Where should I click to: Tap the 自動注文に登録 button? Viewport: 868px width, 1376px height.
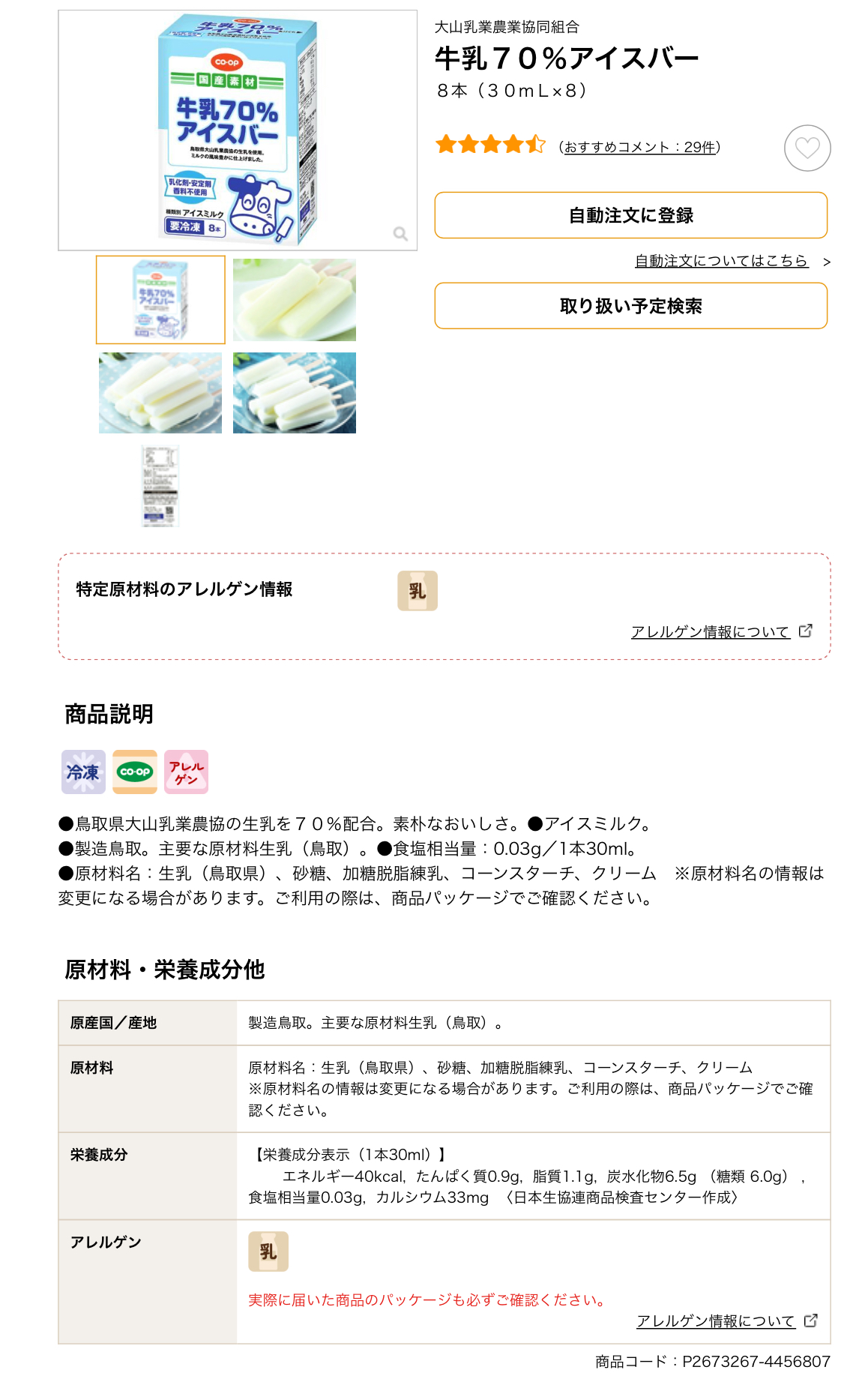pyautogui.click(x=630, y=216)
